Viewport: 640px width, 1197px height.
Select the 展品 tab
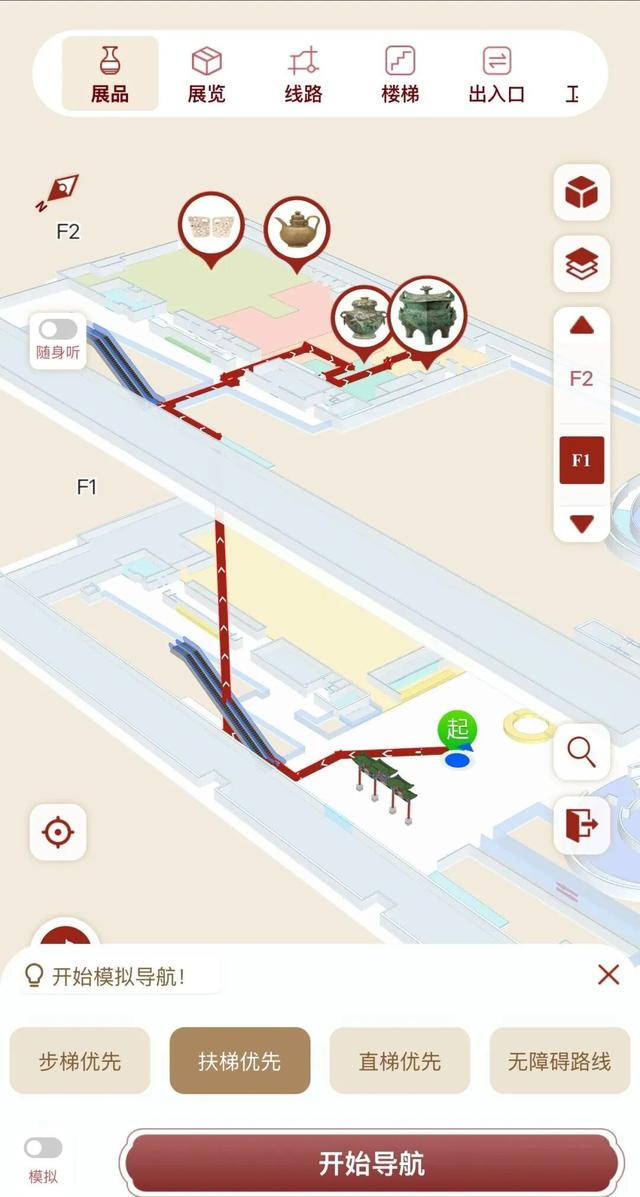point(110,74)
